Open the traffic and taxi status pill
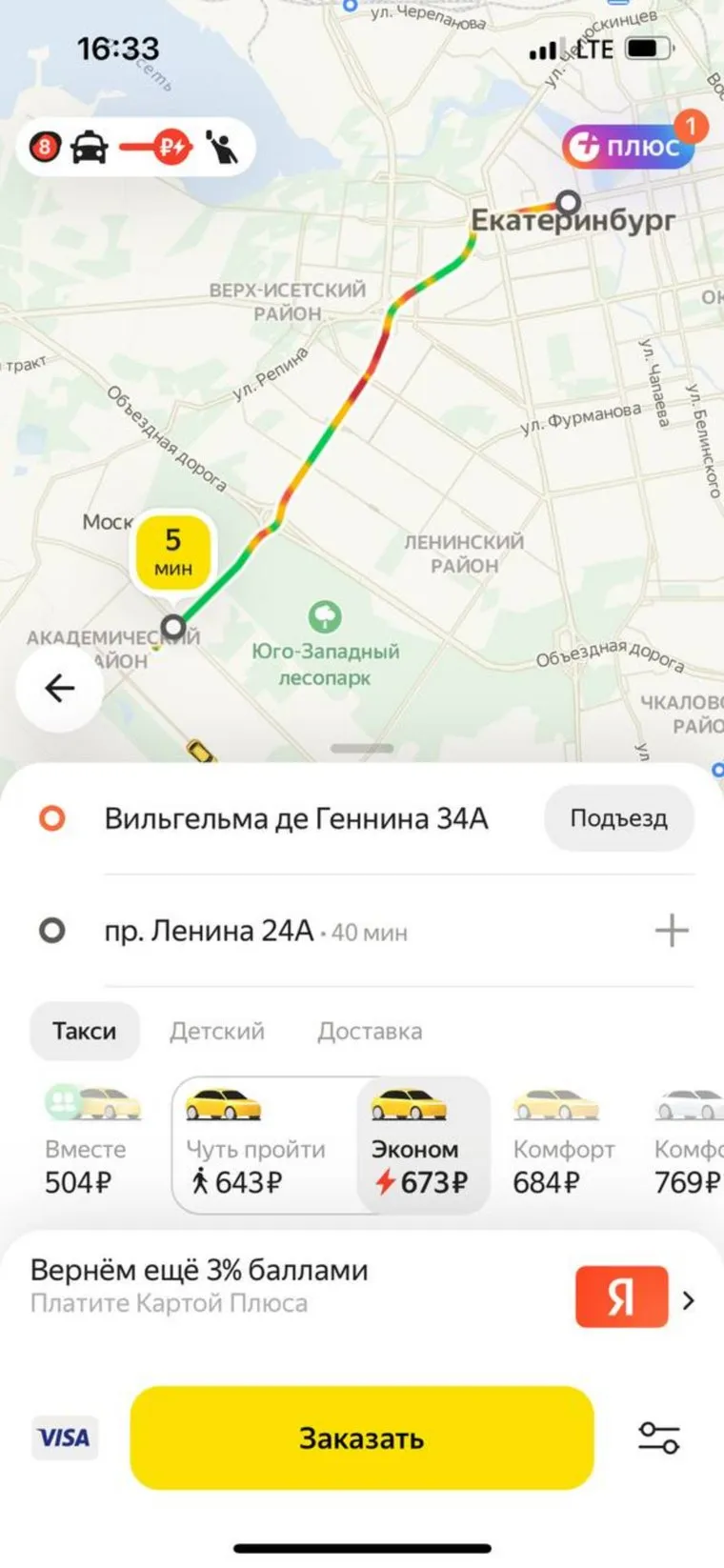Image resolution: width=724 pixels, height=1568 pixels. coord(135,148)
